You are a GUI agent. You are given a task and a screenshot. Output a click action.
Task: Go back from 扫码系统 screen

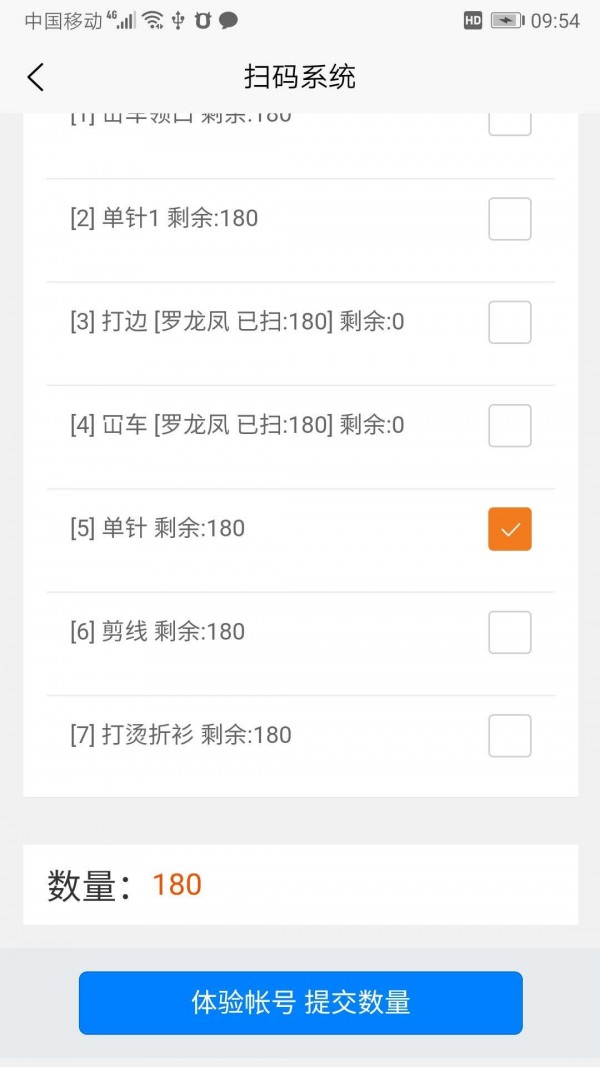coord(36,77)
